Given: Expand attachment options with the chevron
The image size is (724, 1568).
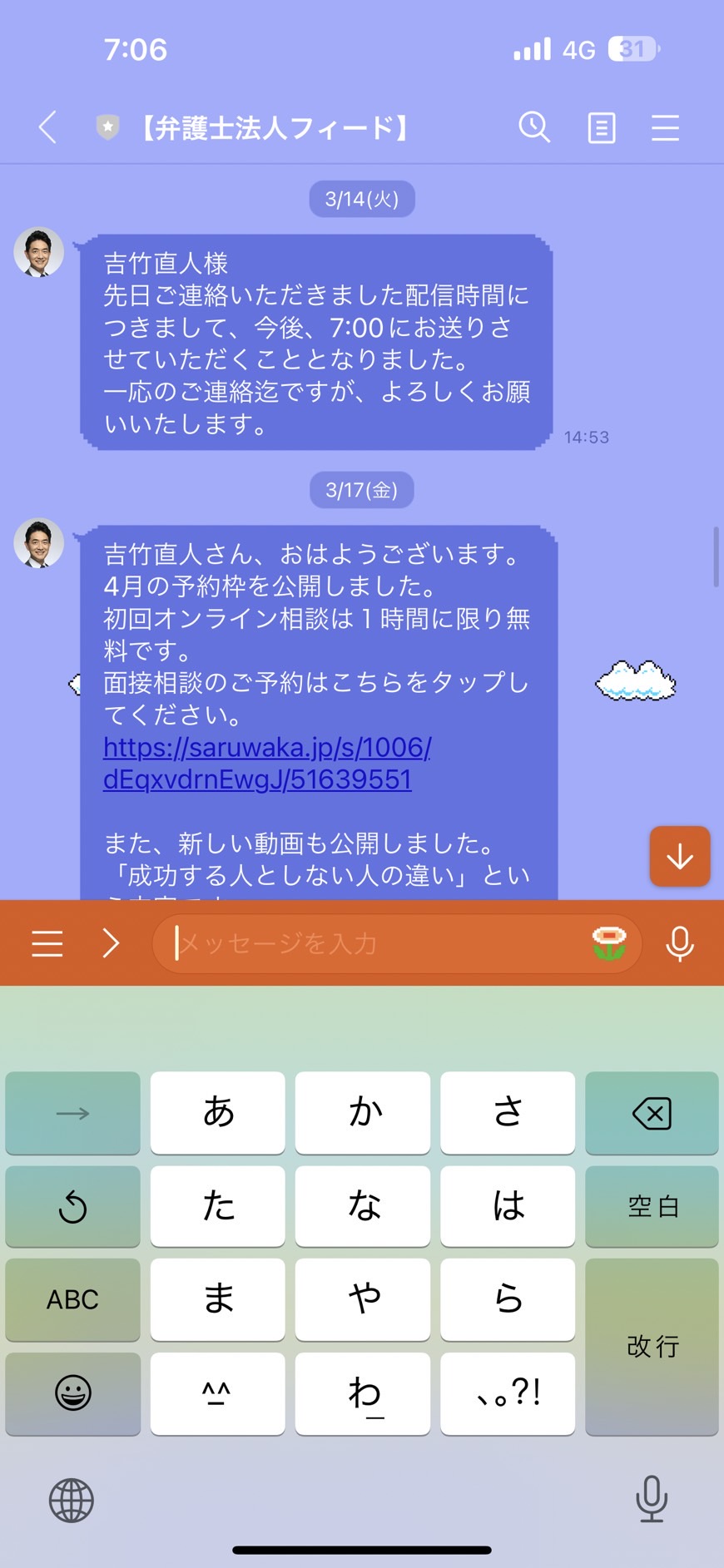Looking at the screenshot, I should click(111, 943).
